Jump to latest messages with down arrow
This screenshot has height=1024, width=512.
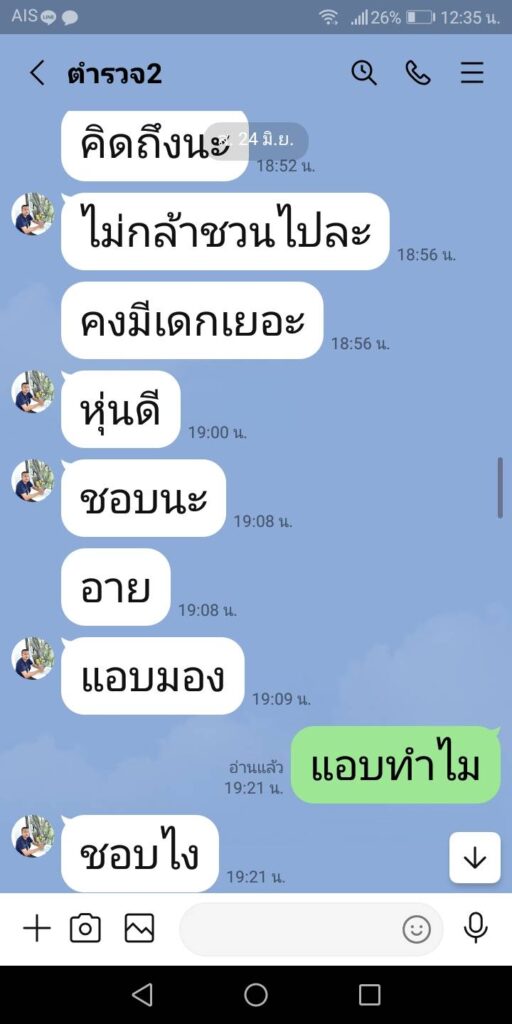point(475,858)
